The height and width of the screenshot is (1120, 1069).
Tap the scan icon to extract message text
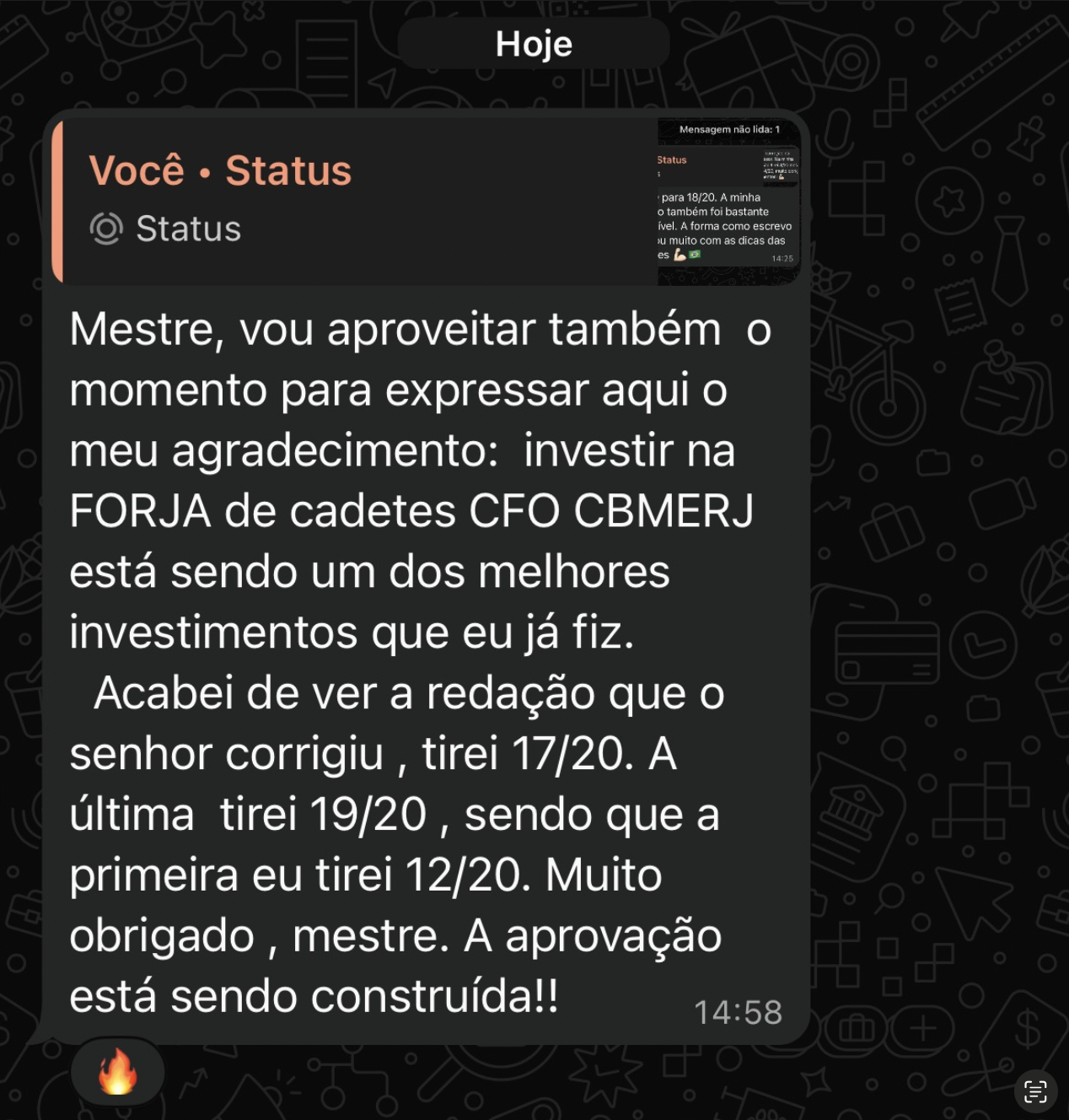click(1035, 1092)
